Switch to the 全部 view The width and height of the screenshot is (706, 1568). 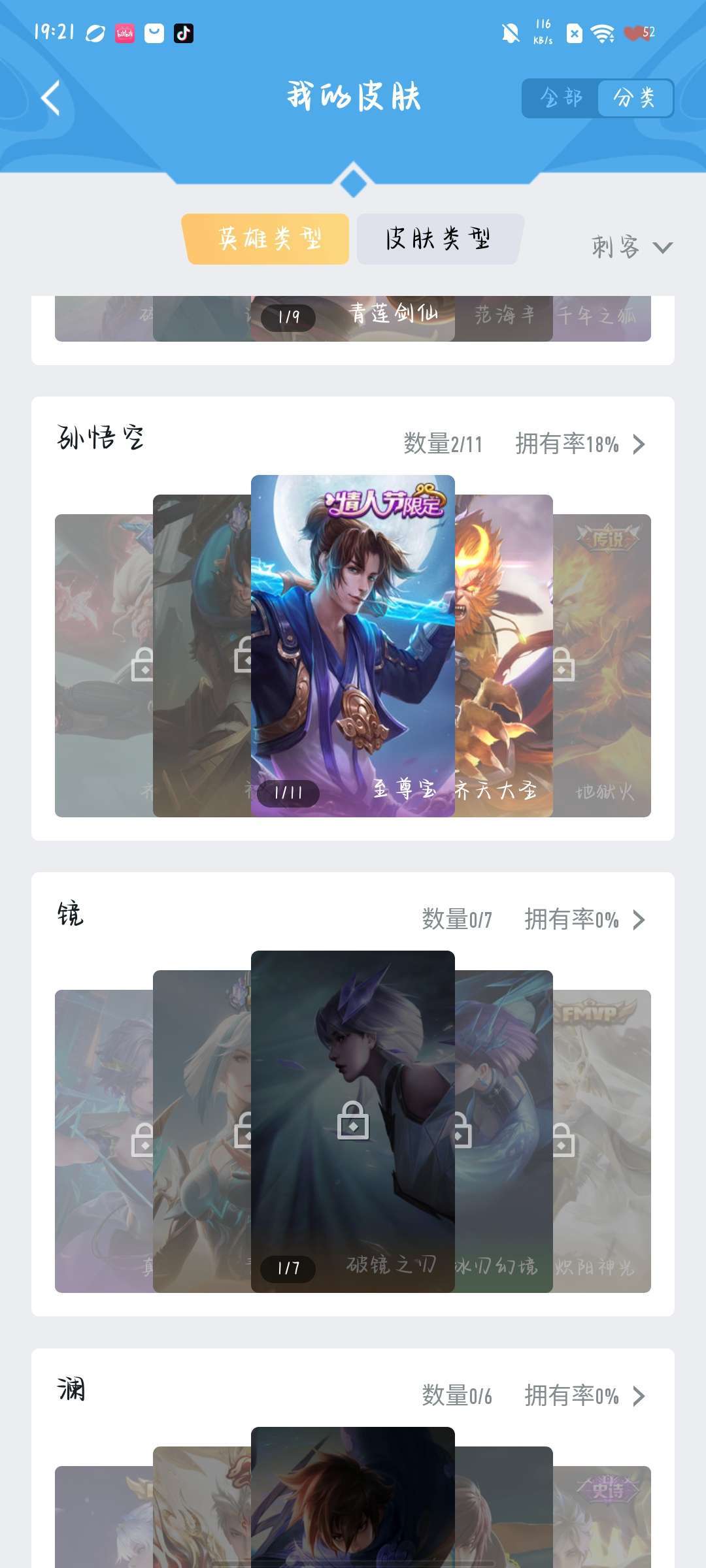click(x=561, y=98)
